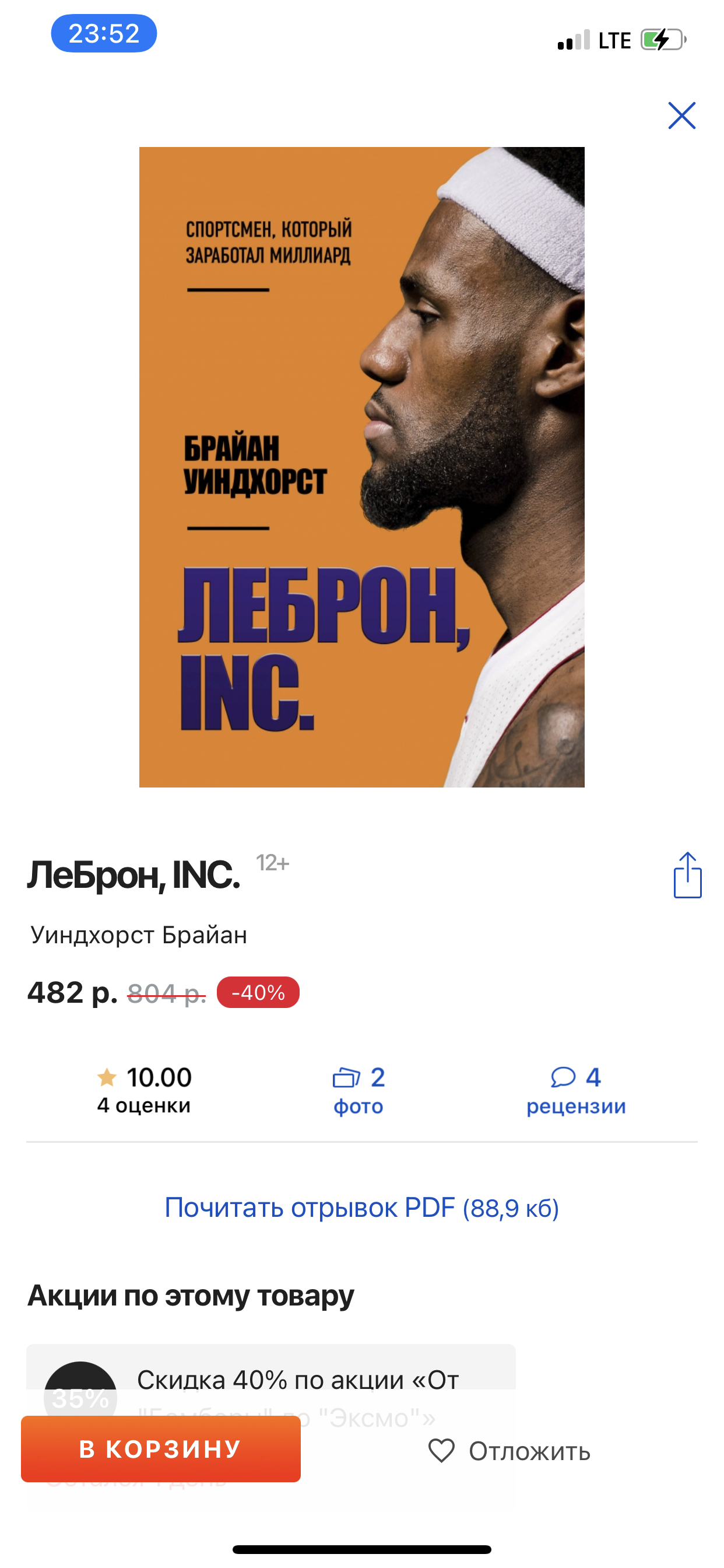Close the product page with the X
The height and width of the screenshot is (1568, 724).
coord(681,116)
